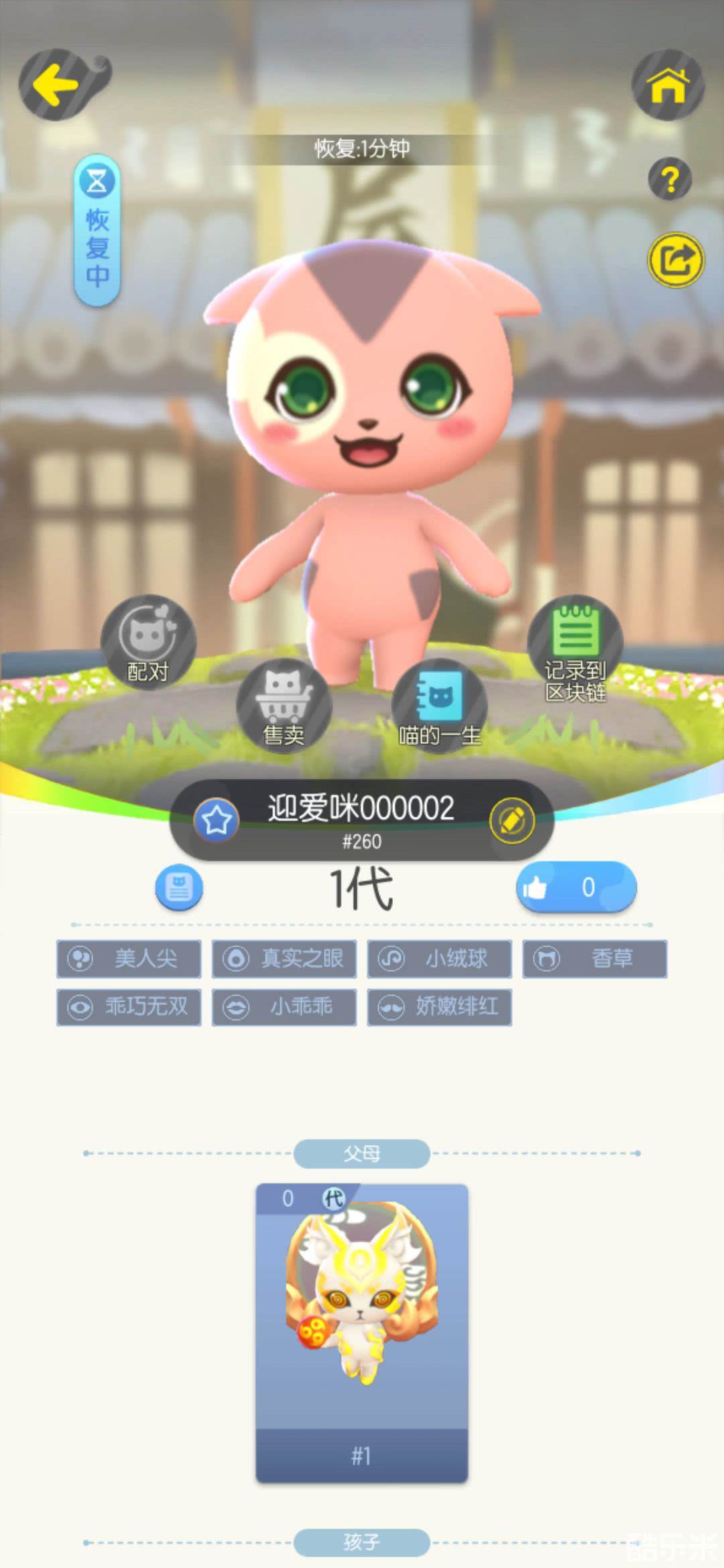Tap the 真实之眼 trait chip
The width and height of the screenshot is (724, 1568).
pos(284,959)
